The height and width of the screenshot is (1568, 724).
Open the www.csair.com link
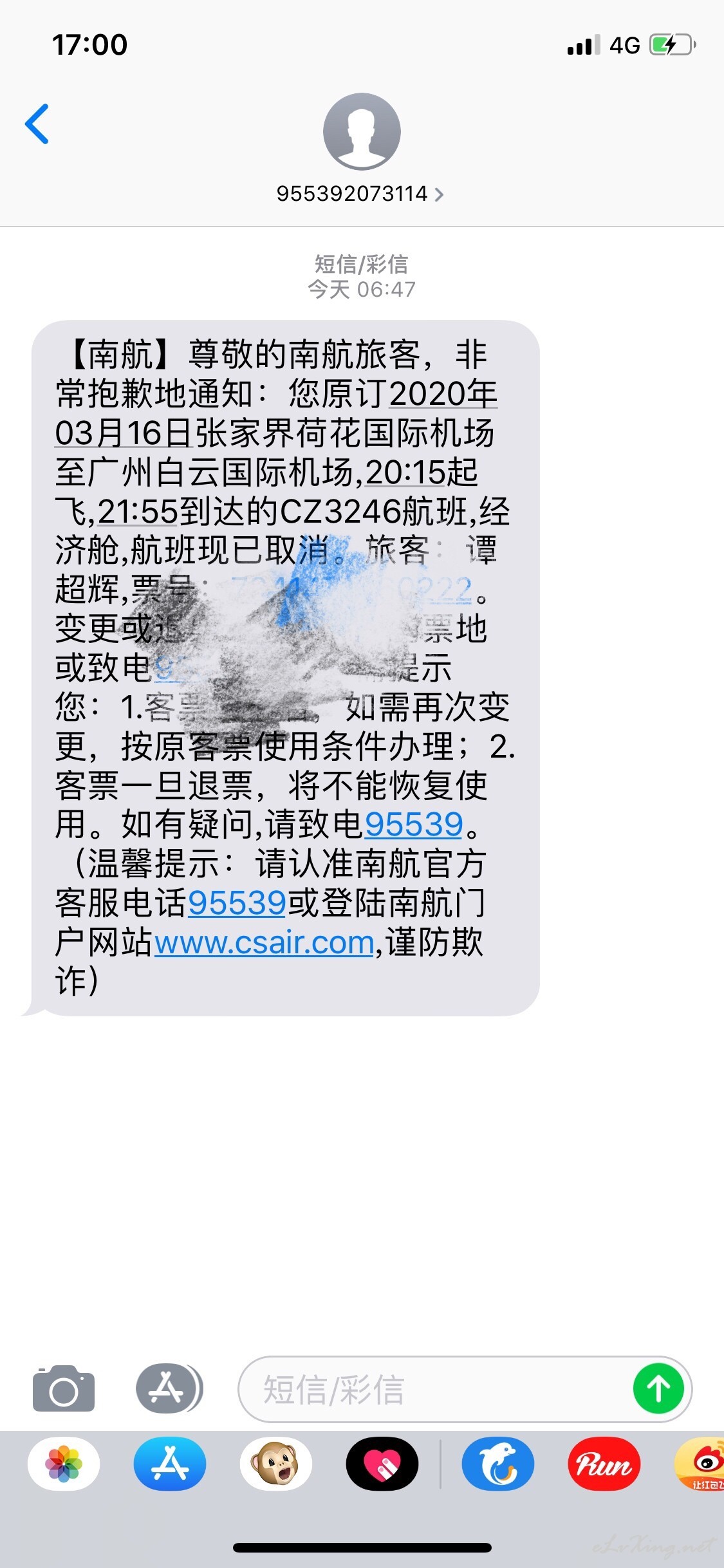click(x=265, y=942)
